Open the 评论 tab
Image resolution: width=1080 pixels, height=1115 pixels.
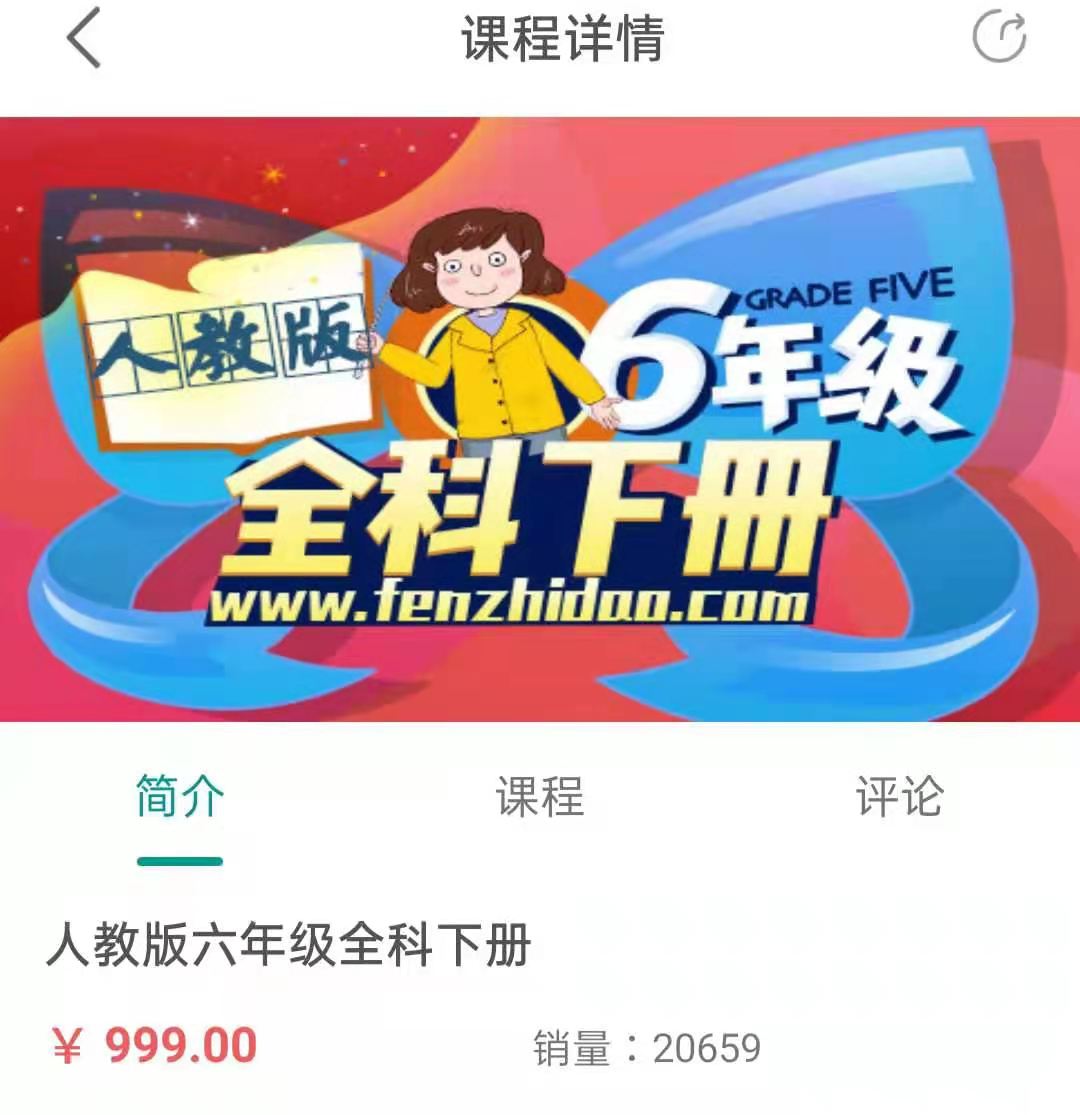click(899, 797)
